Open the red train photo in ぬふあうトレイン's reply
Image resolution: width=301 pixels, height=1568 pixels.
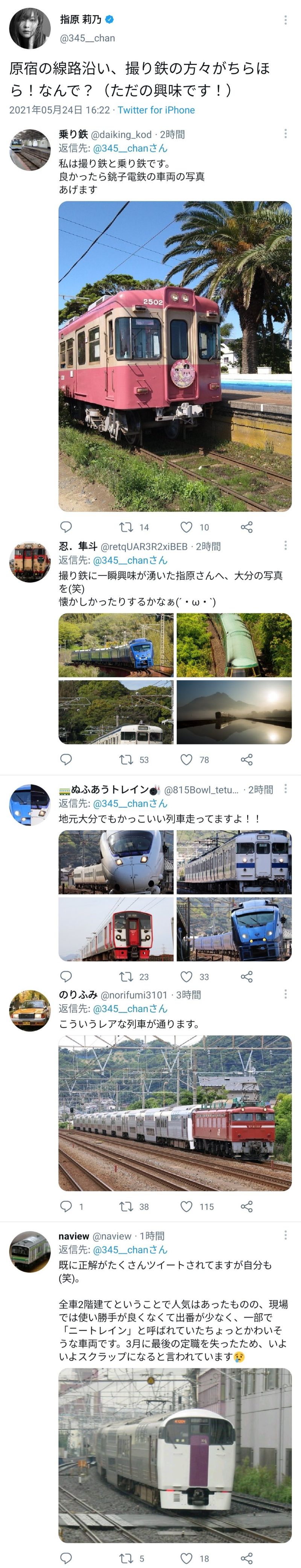(116, 929)
